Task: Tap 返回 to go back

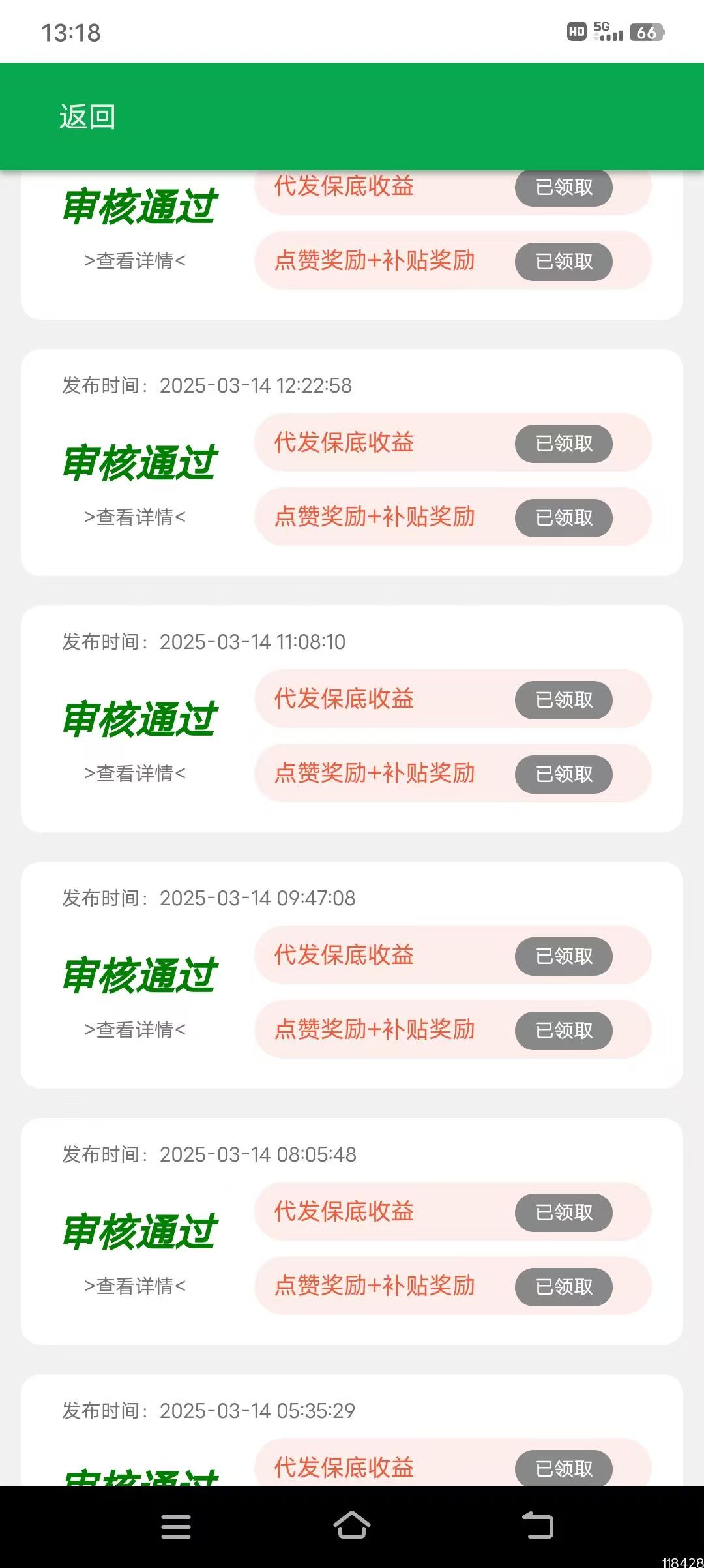Action: [87, 117]
